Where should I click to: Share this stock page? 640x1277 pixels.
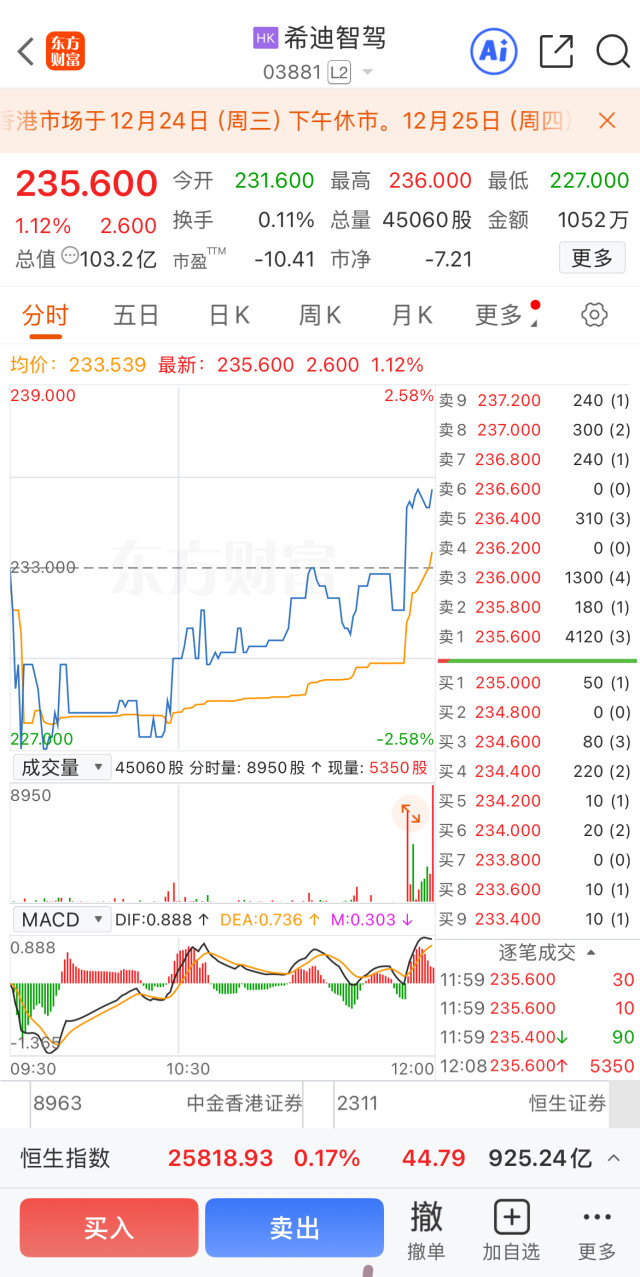556,51
